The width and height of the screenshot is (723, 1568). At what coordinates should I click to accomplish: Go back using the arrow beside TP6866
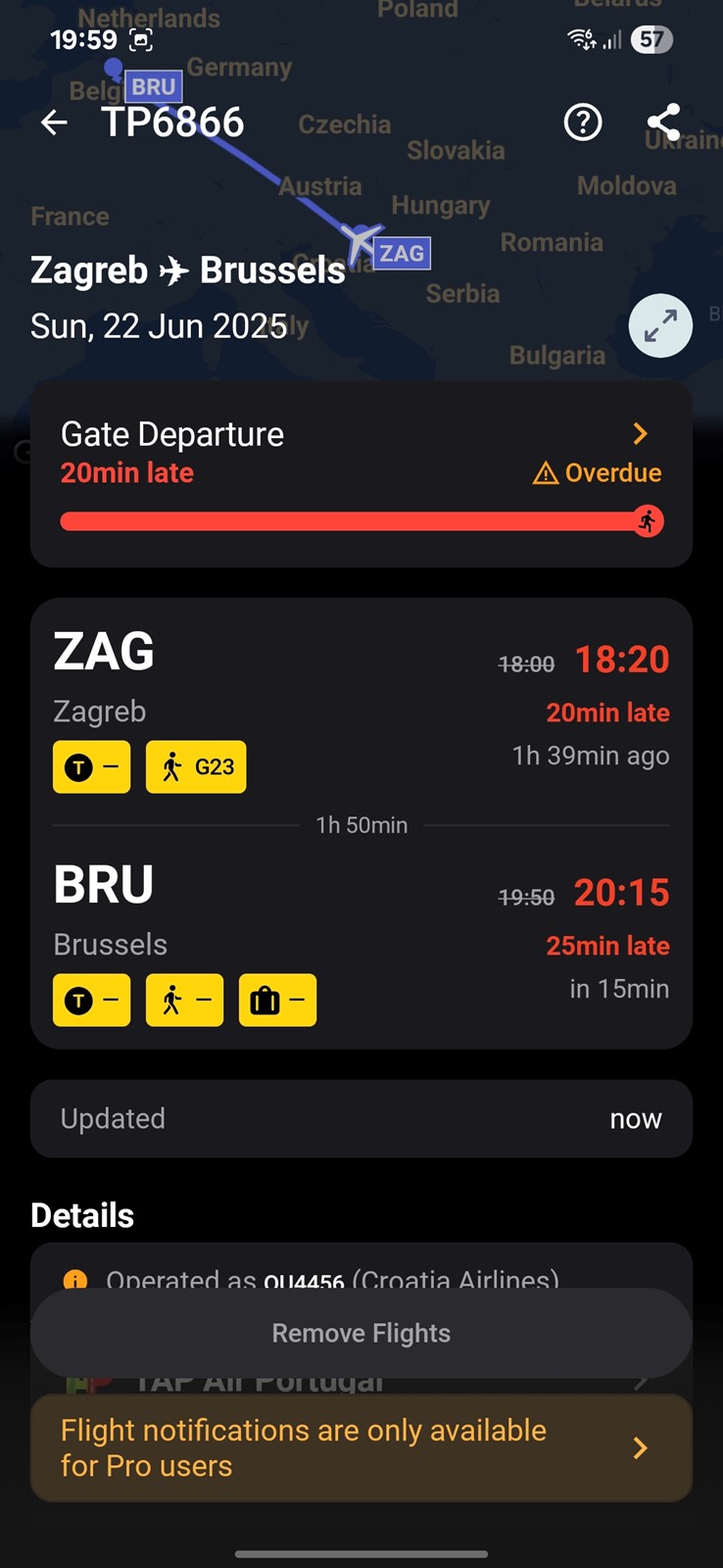[x=54, y=122]
